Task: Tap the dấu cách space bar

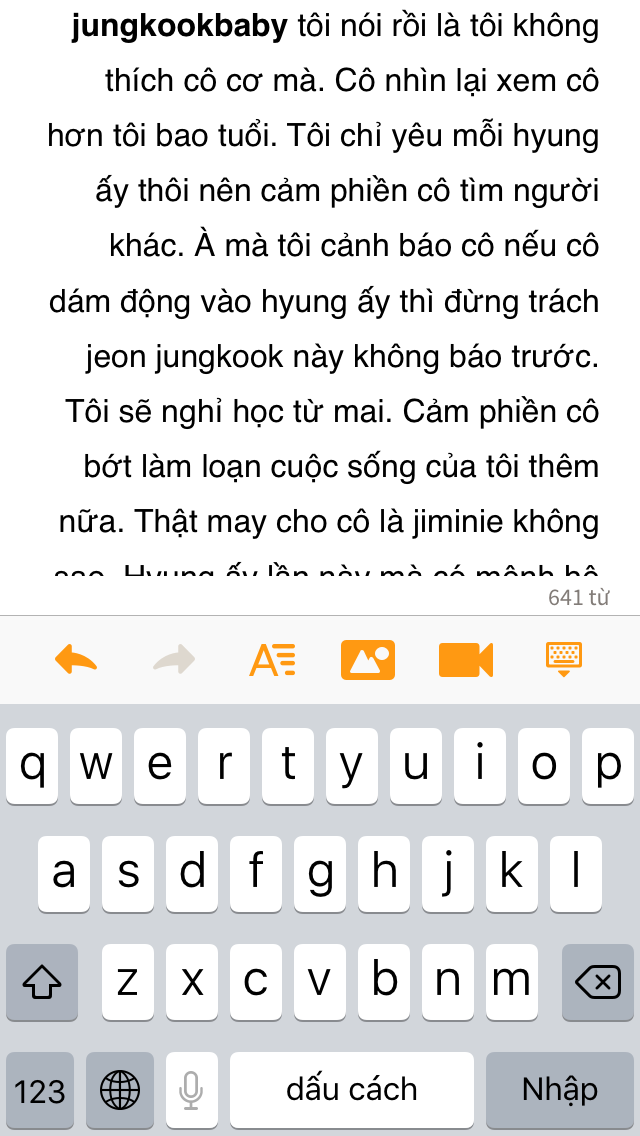Action: click(x=352, y=1090)
